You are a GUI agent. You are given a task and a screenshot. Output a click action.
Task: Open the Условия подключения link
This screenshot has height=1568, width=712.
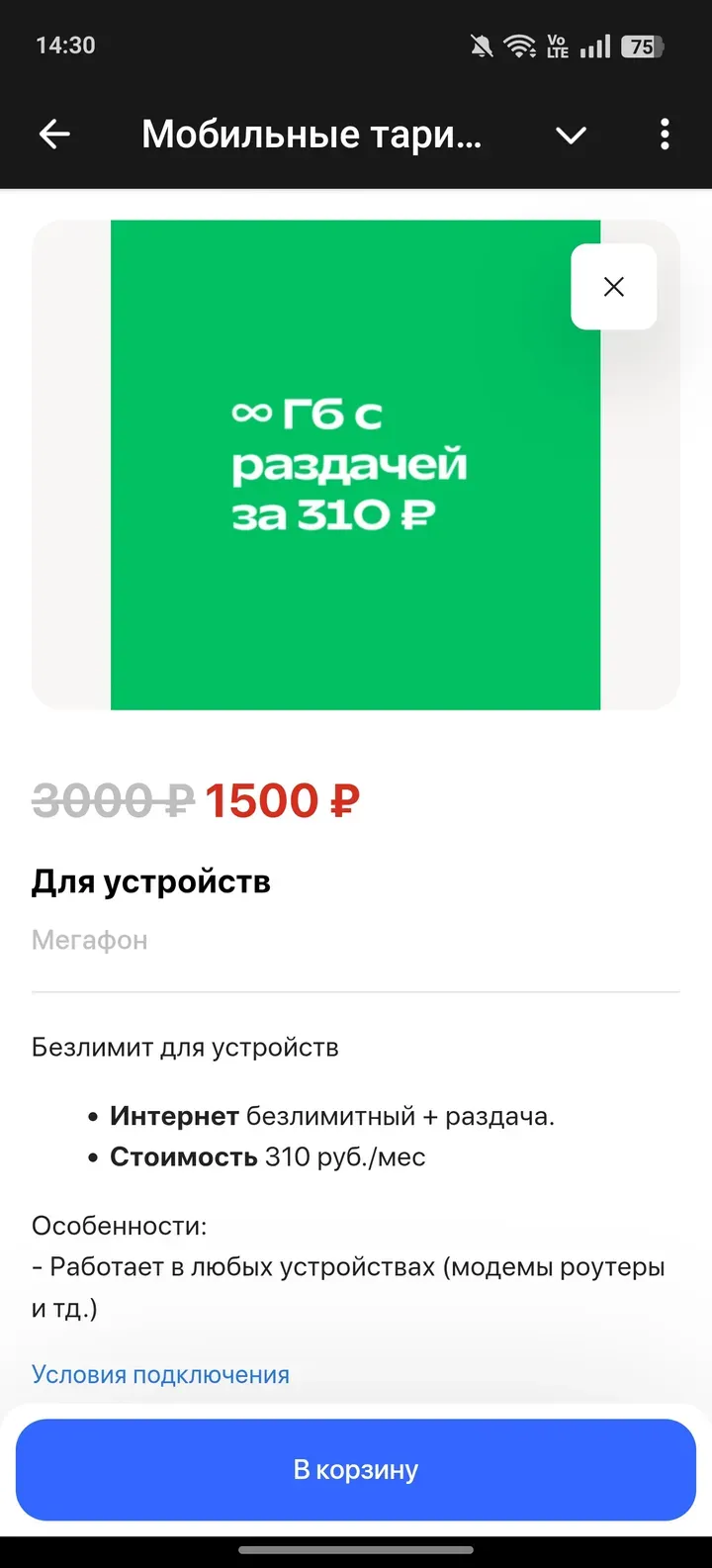160,1375
